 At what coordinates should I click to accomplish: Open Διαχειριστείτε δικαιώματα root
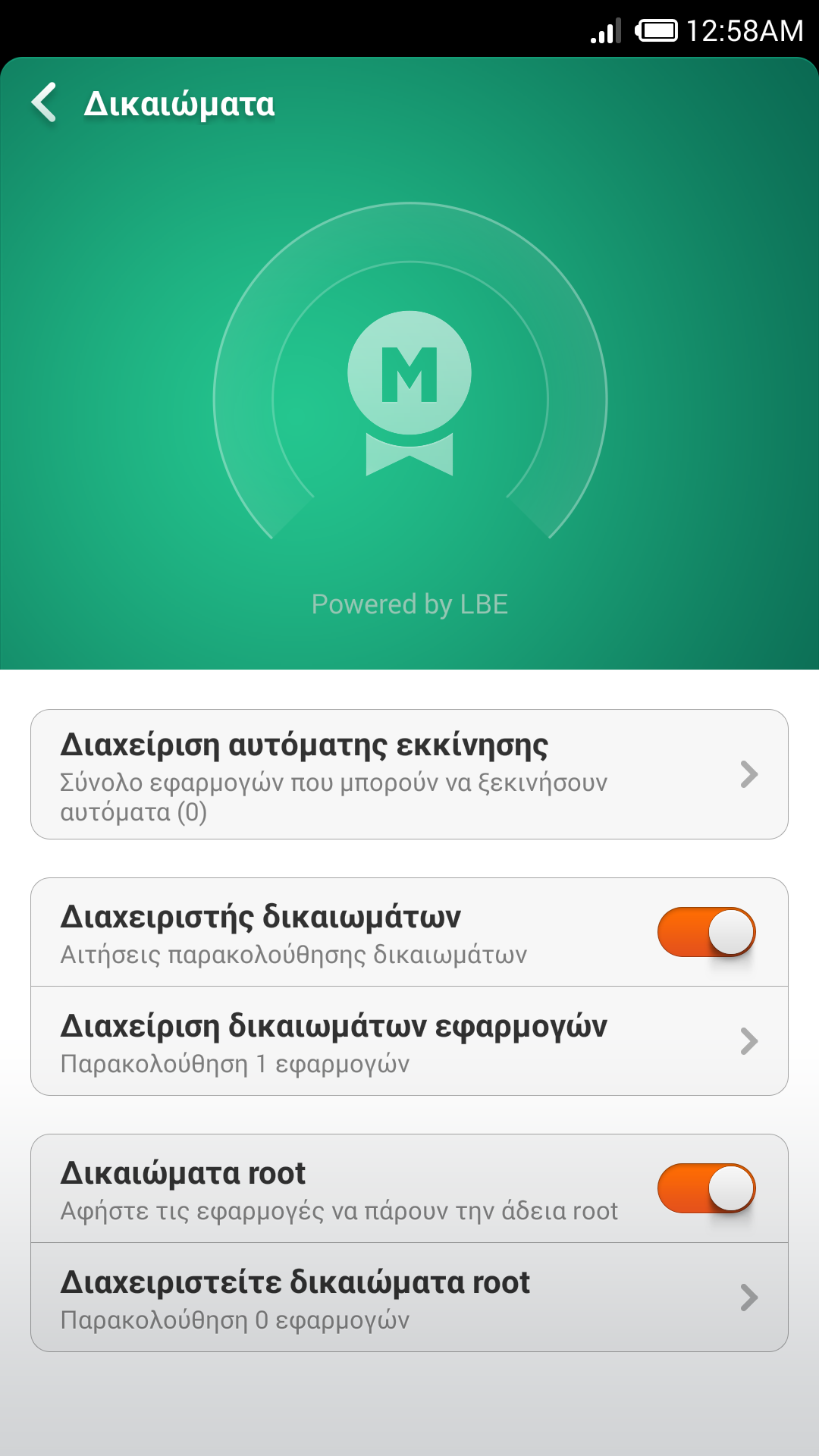tap(409, 1298)
